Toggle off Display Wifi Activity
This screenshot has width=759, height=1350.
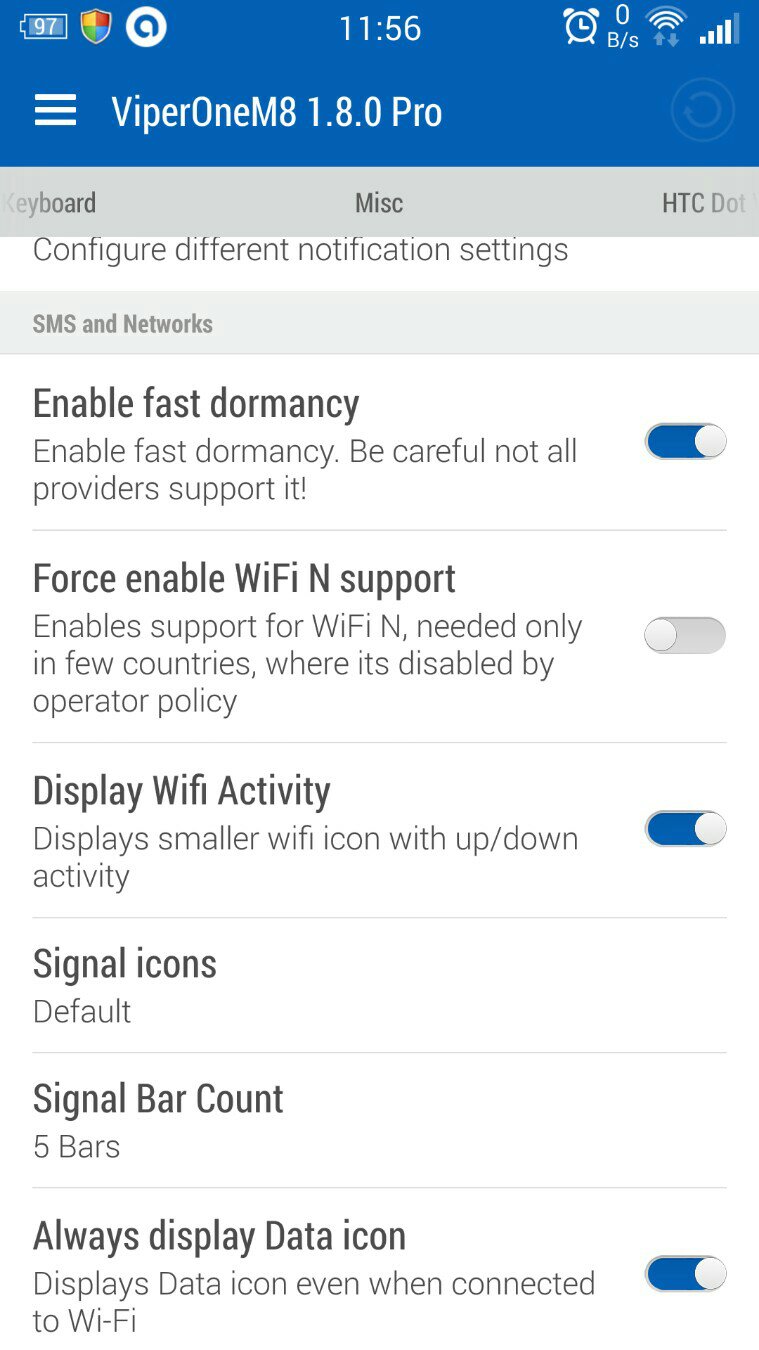point(685,829)
